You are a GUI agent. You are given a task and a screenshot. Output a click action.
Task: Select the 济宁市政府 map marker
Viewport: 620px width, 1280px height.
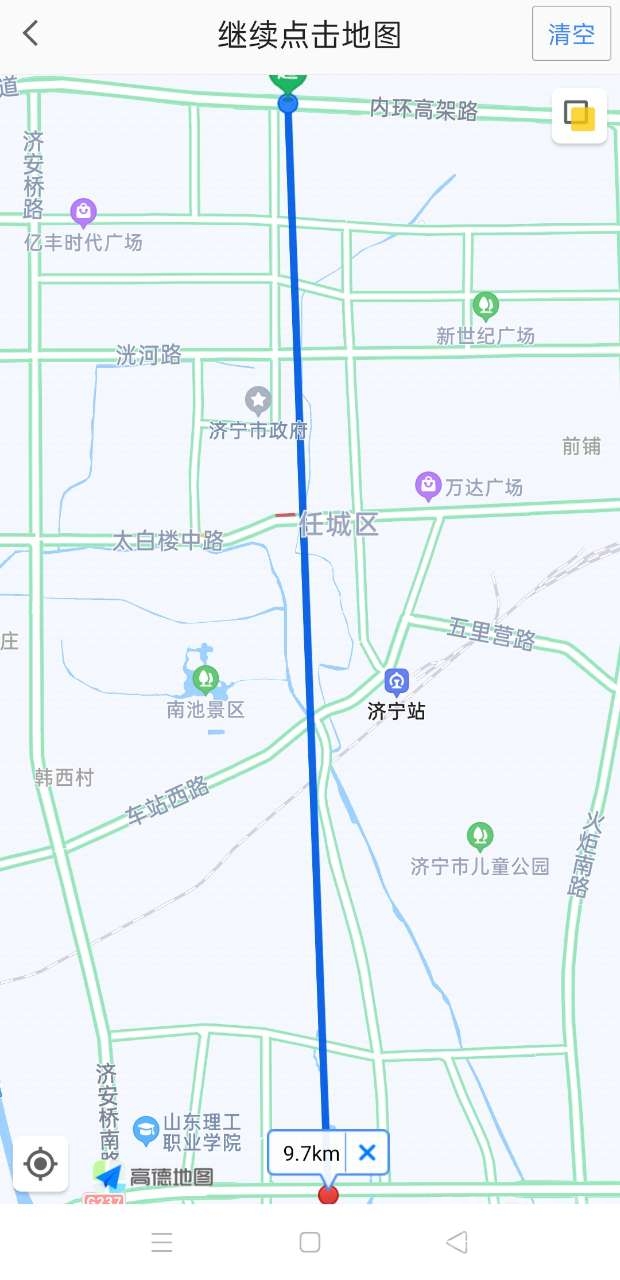coord(258,402)
